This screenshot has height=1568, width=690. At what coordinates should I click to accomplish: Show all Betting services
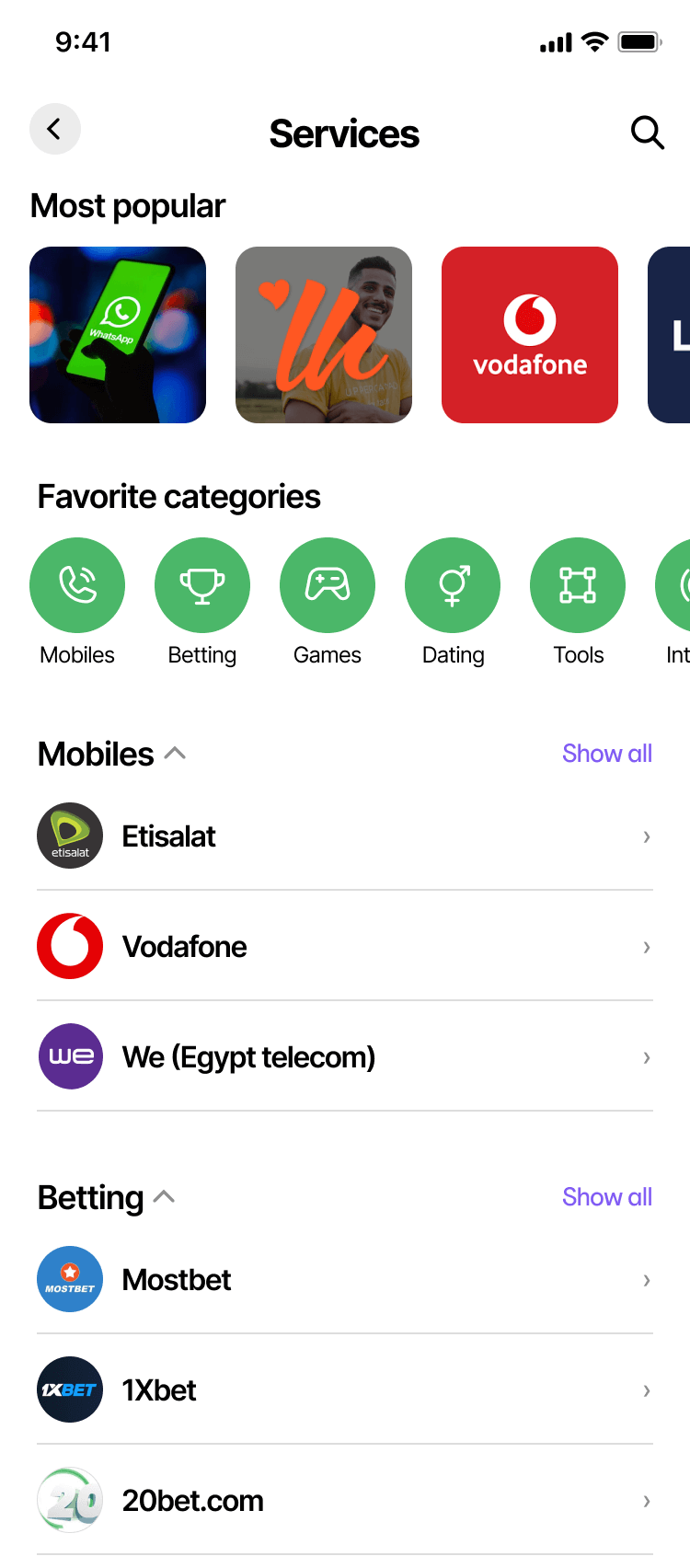click(x=606, y=1197)
